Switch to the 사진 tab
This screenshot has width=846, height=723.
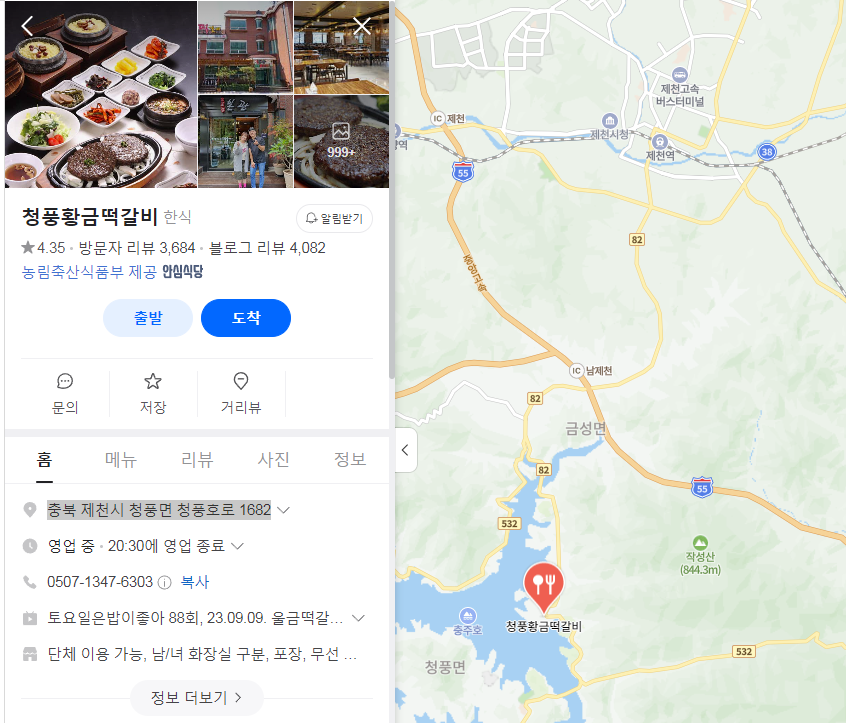(274, 460)
